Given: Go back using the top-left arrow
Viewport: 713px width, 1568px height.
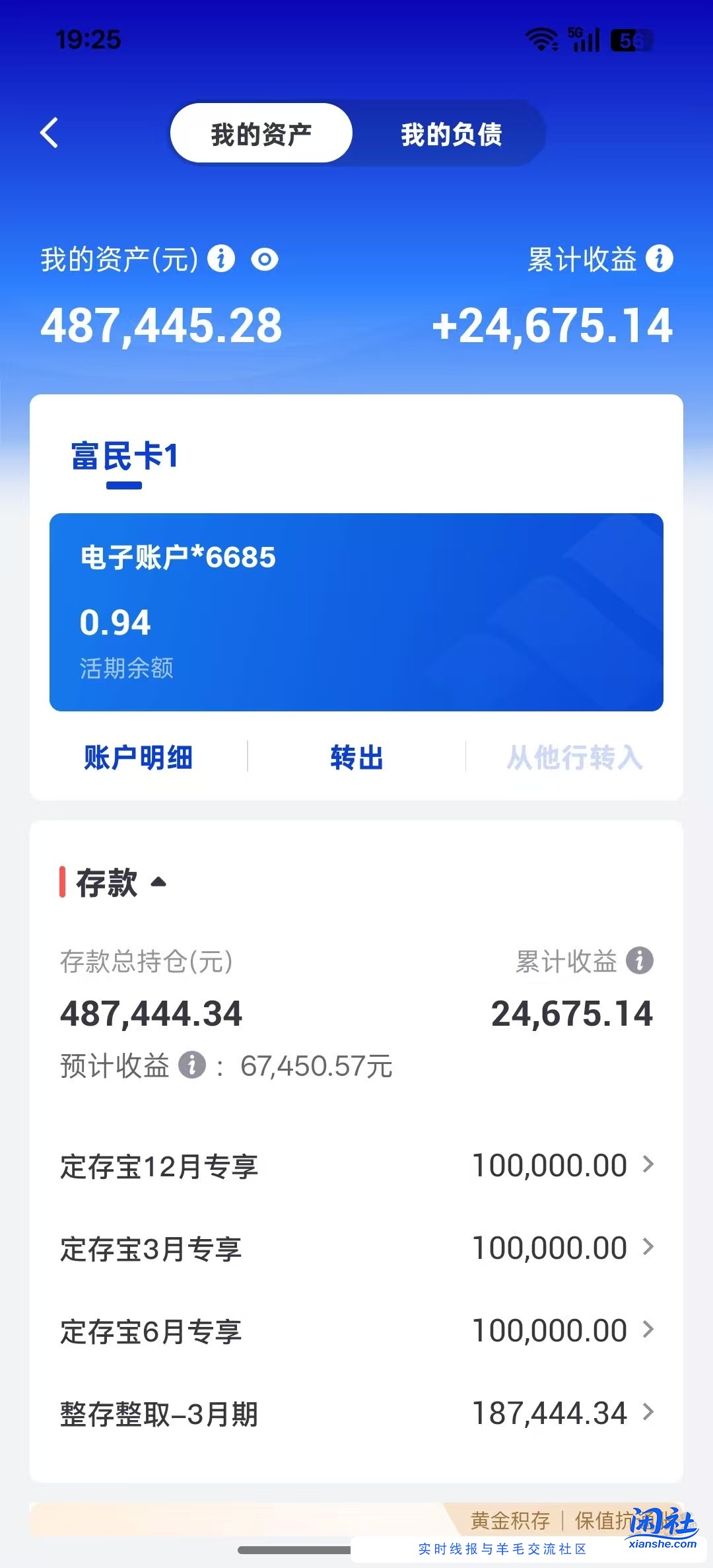Looking at the screenshot, I should tap(50, 133).
